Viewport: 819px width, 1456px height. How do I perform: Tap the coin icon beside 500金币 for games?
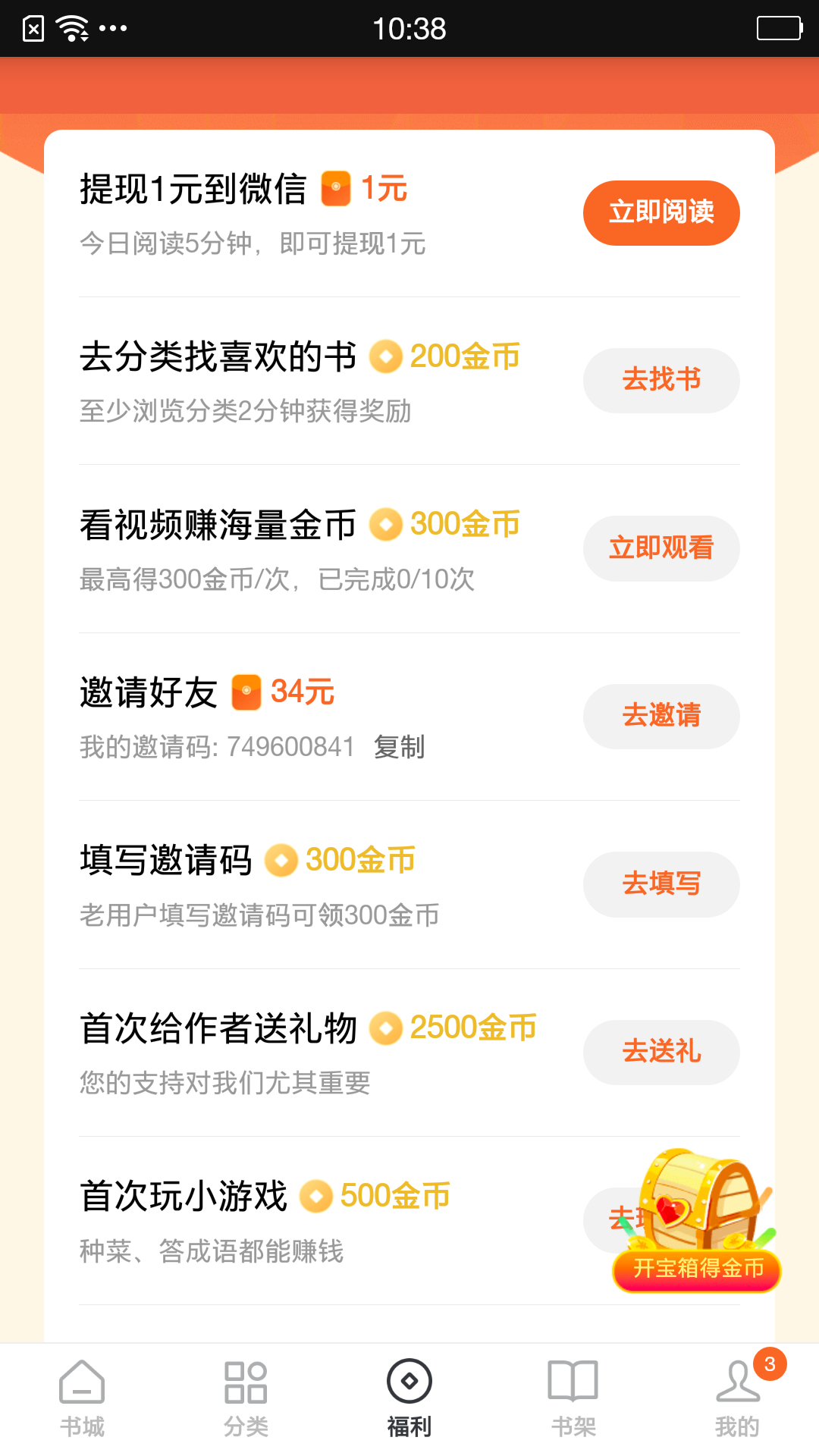click(x=318, y=1197)
